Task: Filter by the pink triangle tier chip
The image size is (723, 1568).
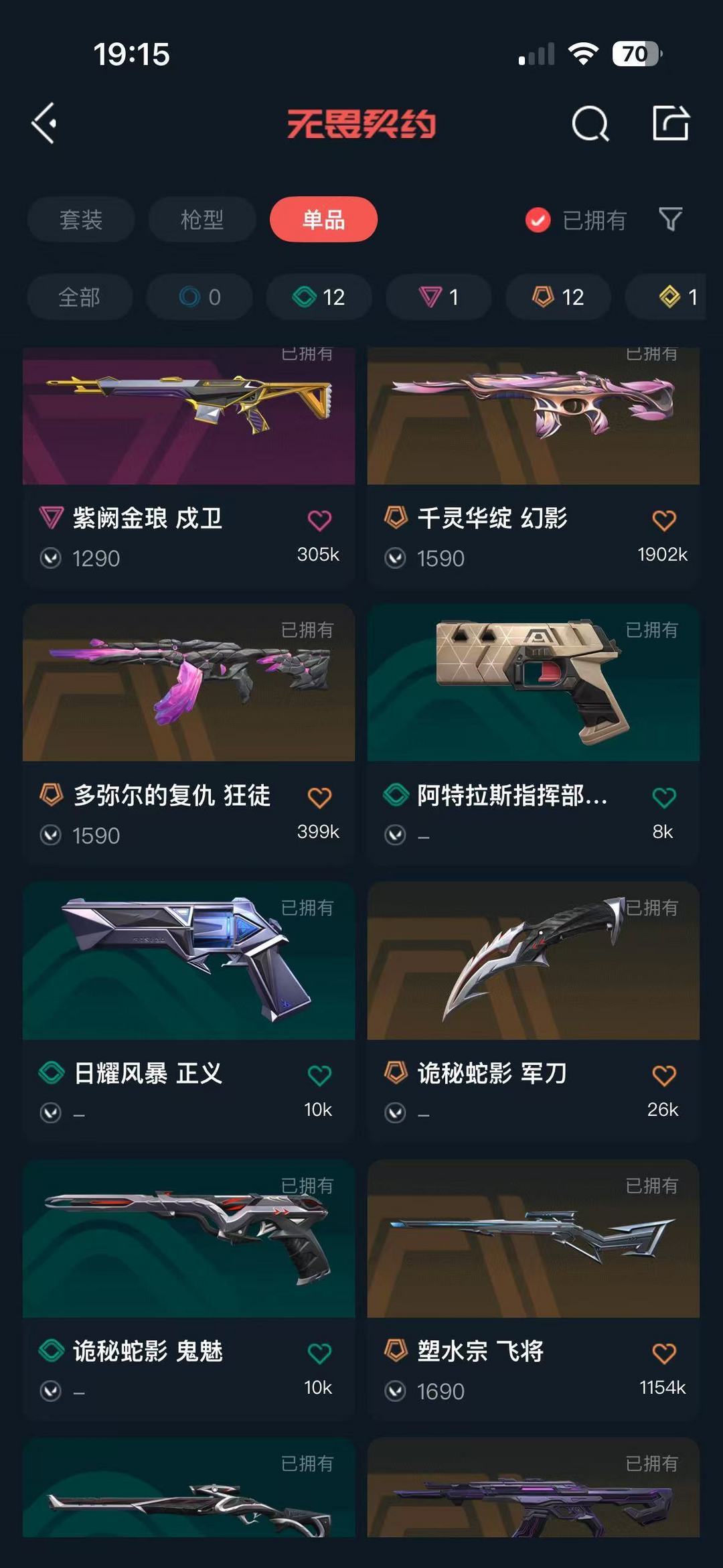Action: [x=438, y=297]
